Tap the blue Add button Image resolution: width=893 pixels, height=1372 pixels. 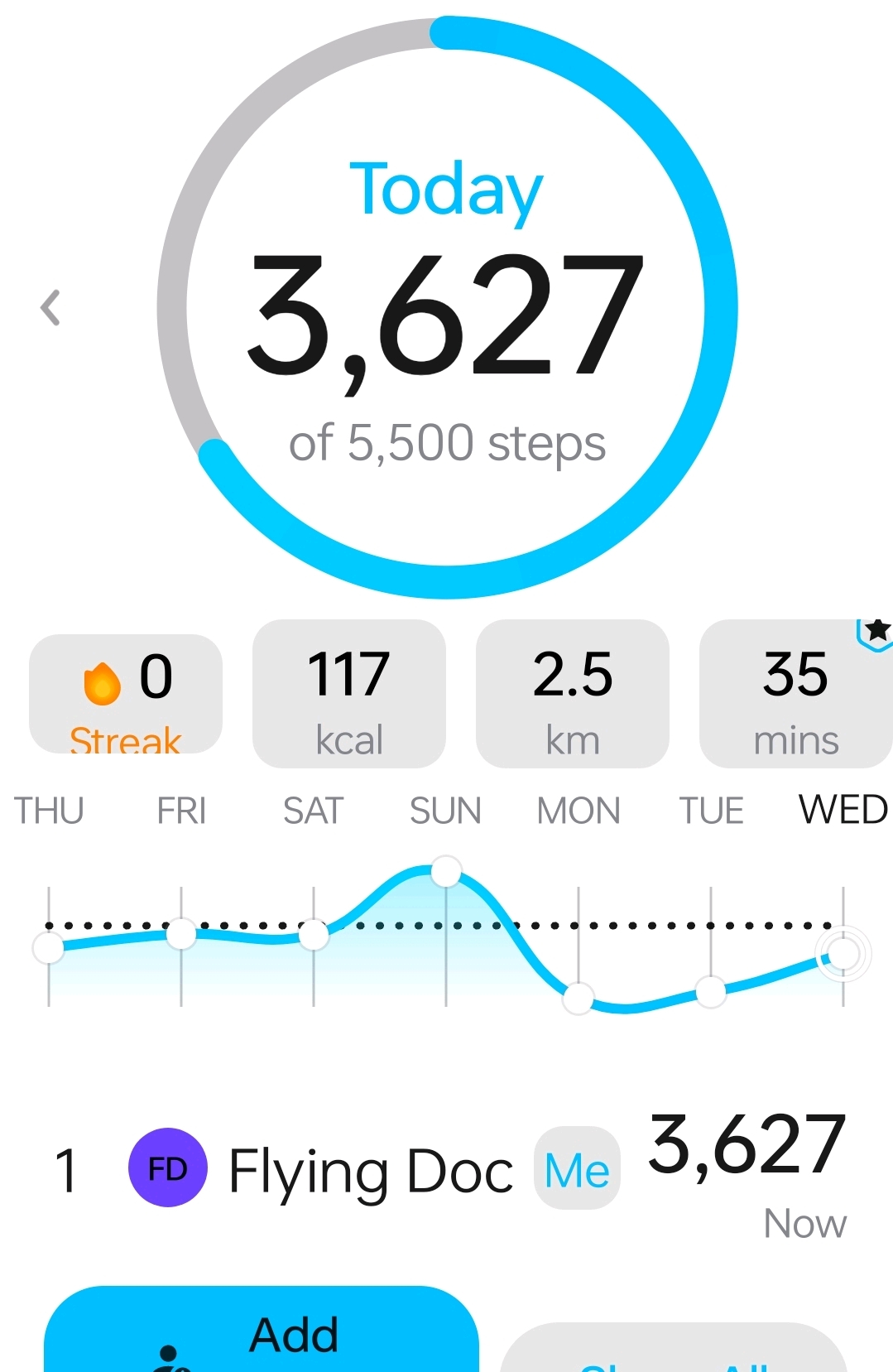262,1333
